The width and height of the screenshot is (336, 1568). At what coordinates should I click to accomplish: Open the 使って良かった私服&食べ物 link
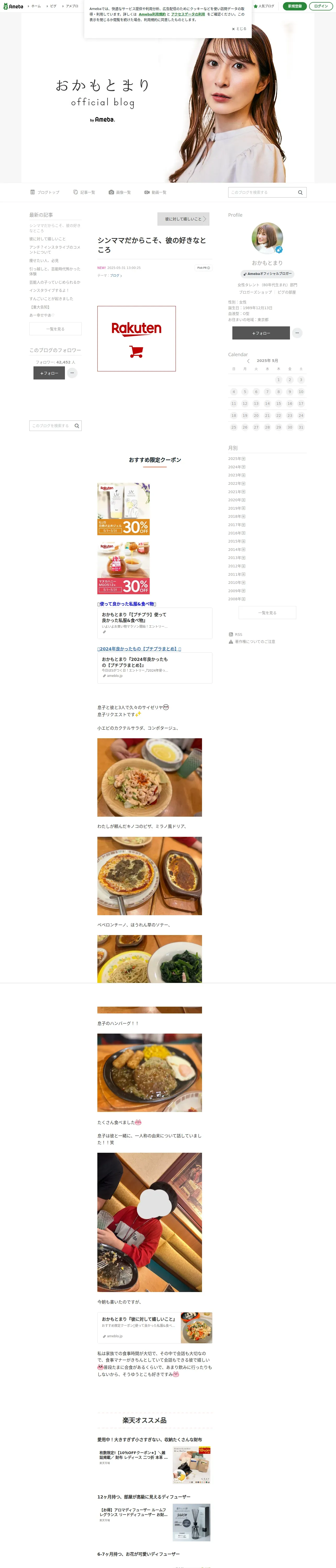(127, 604)
